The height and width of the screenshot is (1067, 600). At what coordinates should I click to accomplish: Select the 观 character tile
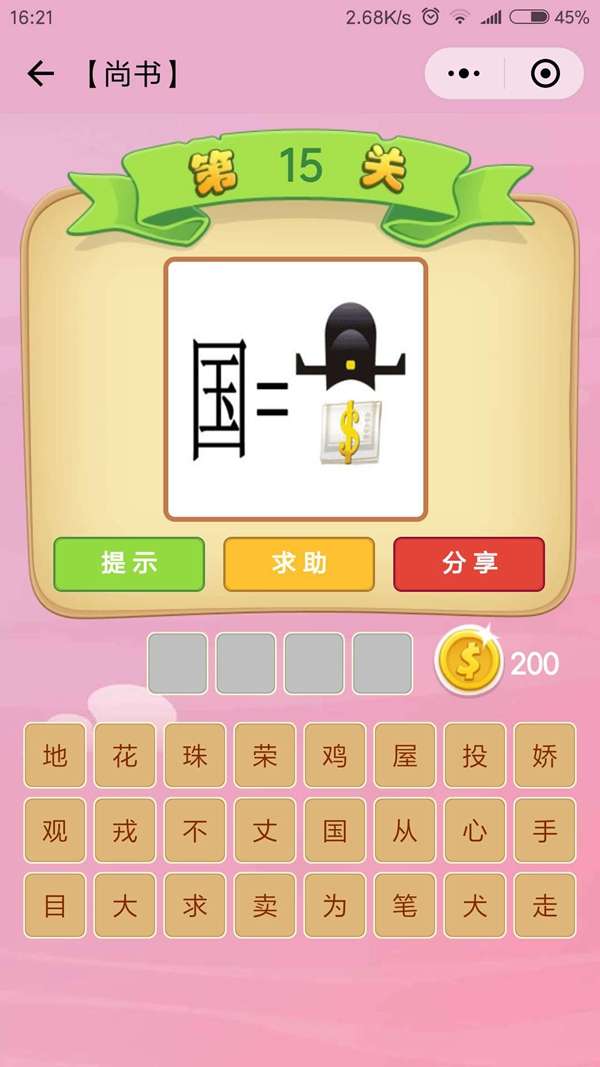[54, 831]
